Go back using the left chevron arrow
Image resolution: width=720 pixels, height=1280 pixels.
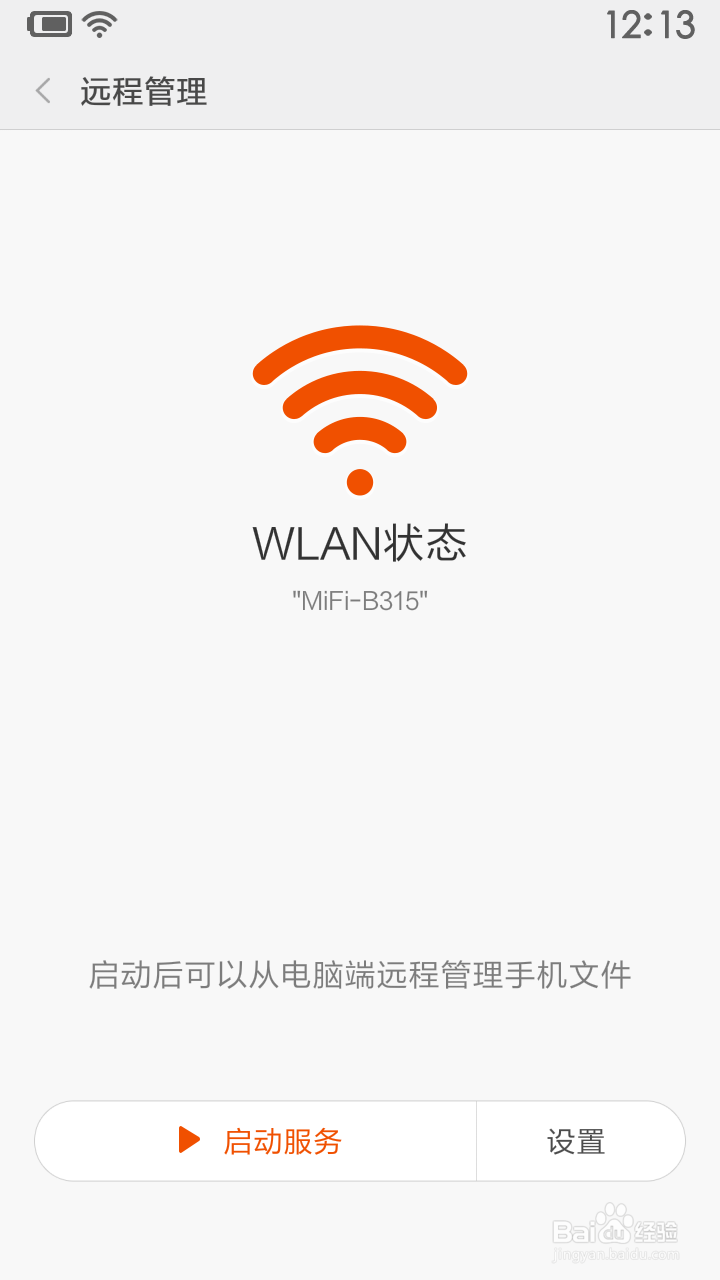point(42,90)
